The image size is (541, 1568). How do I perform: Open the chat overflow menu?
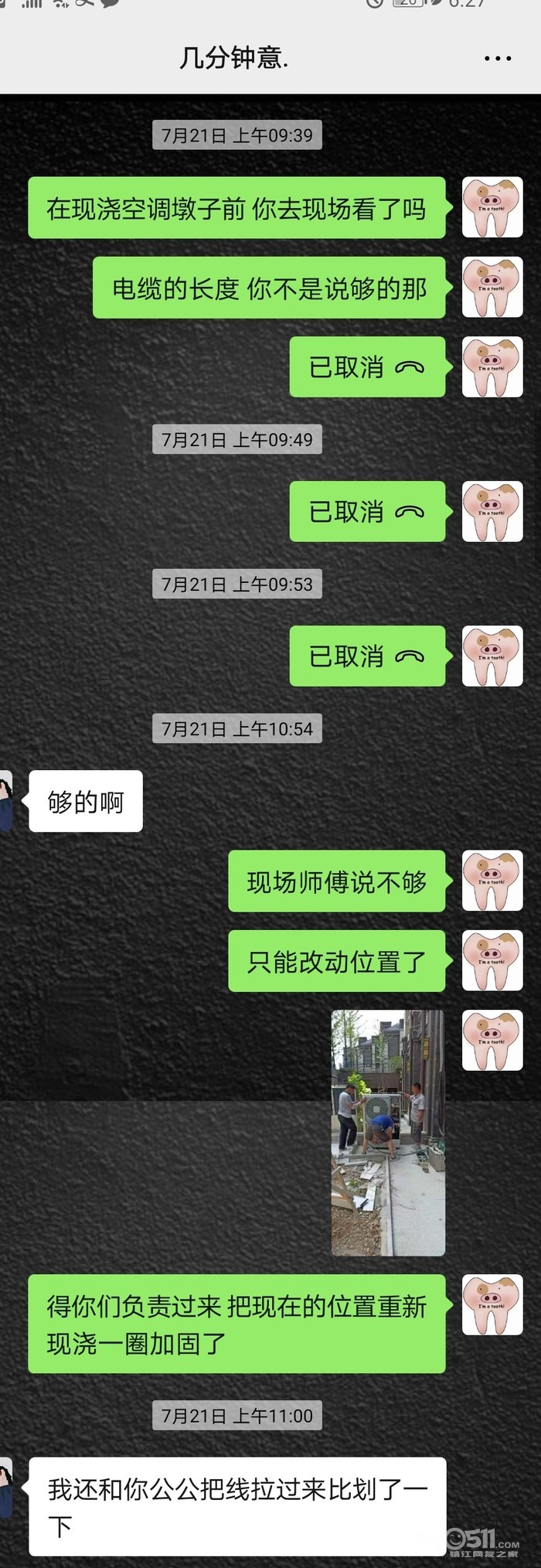click(x=497, y=59)
